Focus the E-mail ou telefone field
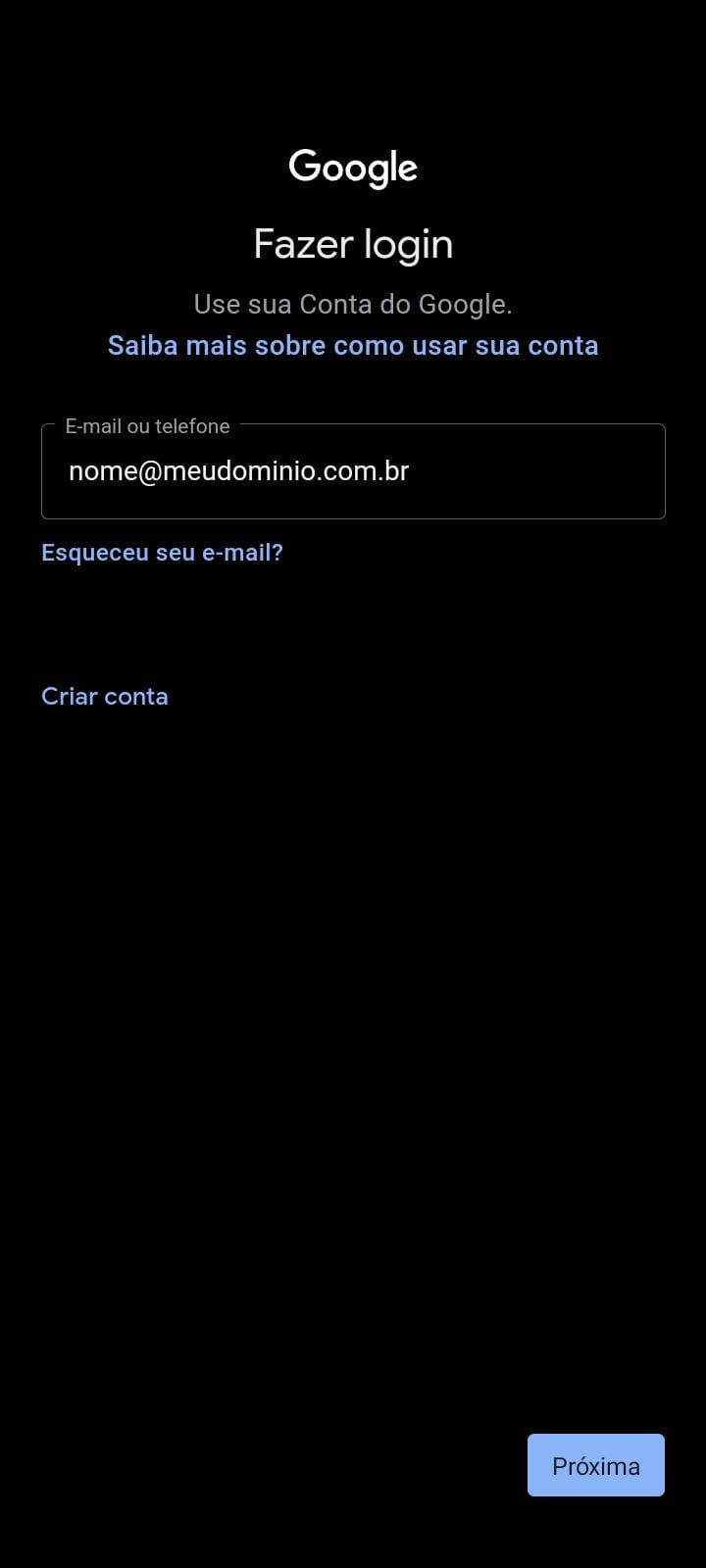706x1568 pixels. click(353, 471)
